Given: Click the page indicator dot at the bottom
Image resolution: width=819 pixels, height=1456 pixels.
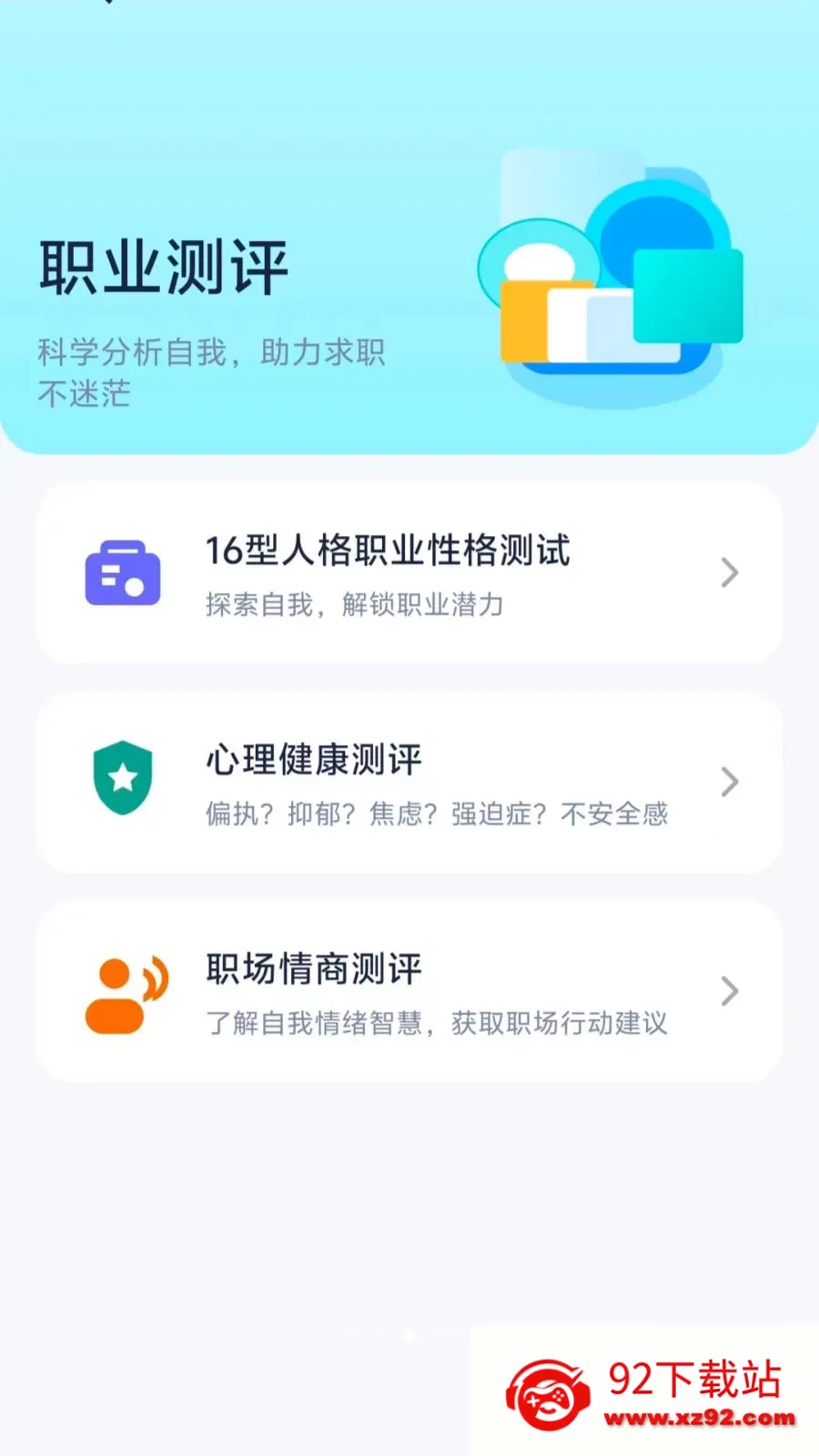Looking at the screenshot, I should tap(409, 1335).
